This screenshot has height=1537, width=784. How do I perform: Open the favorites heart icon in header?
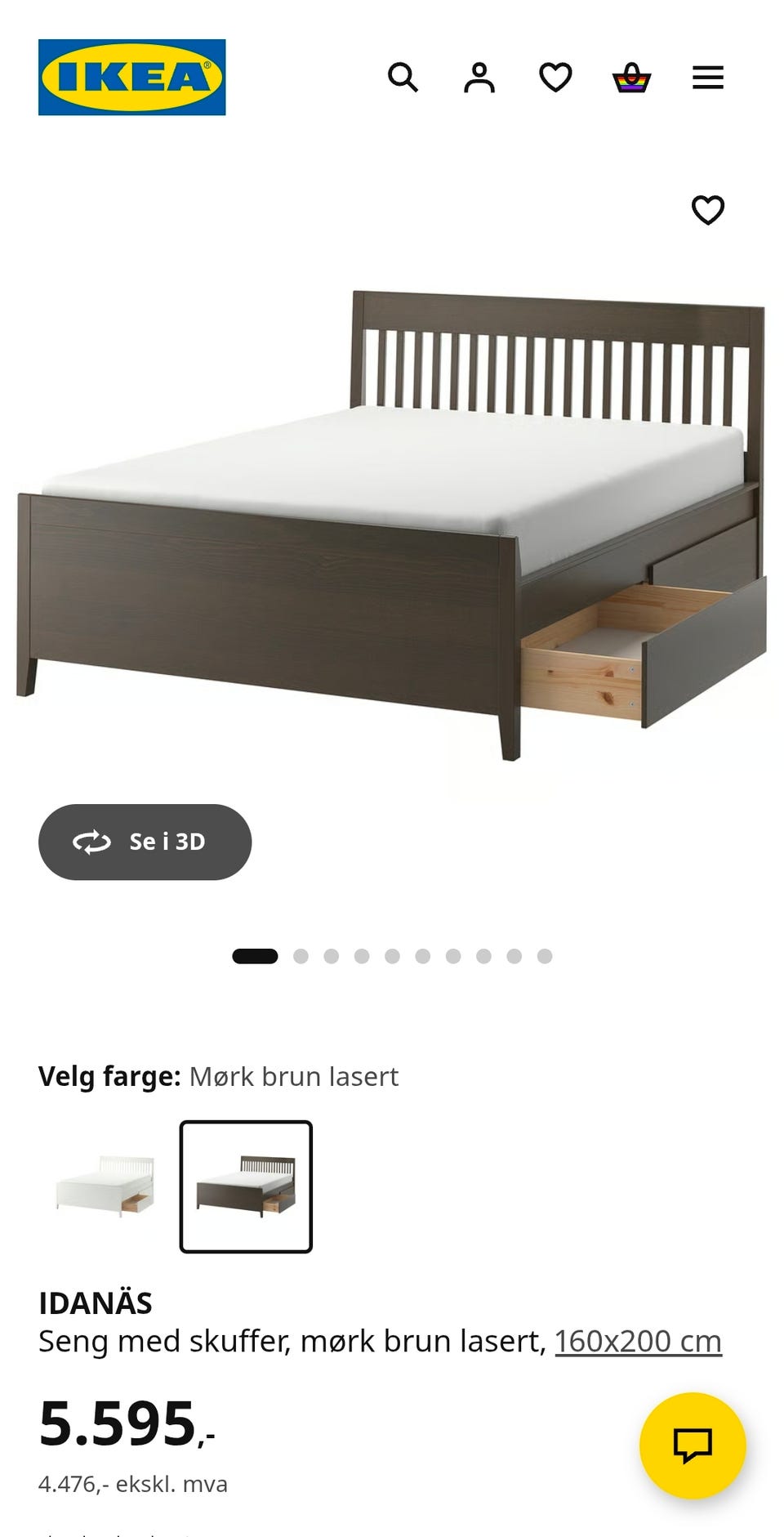pyautogui.click(x=555, y=78)
